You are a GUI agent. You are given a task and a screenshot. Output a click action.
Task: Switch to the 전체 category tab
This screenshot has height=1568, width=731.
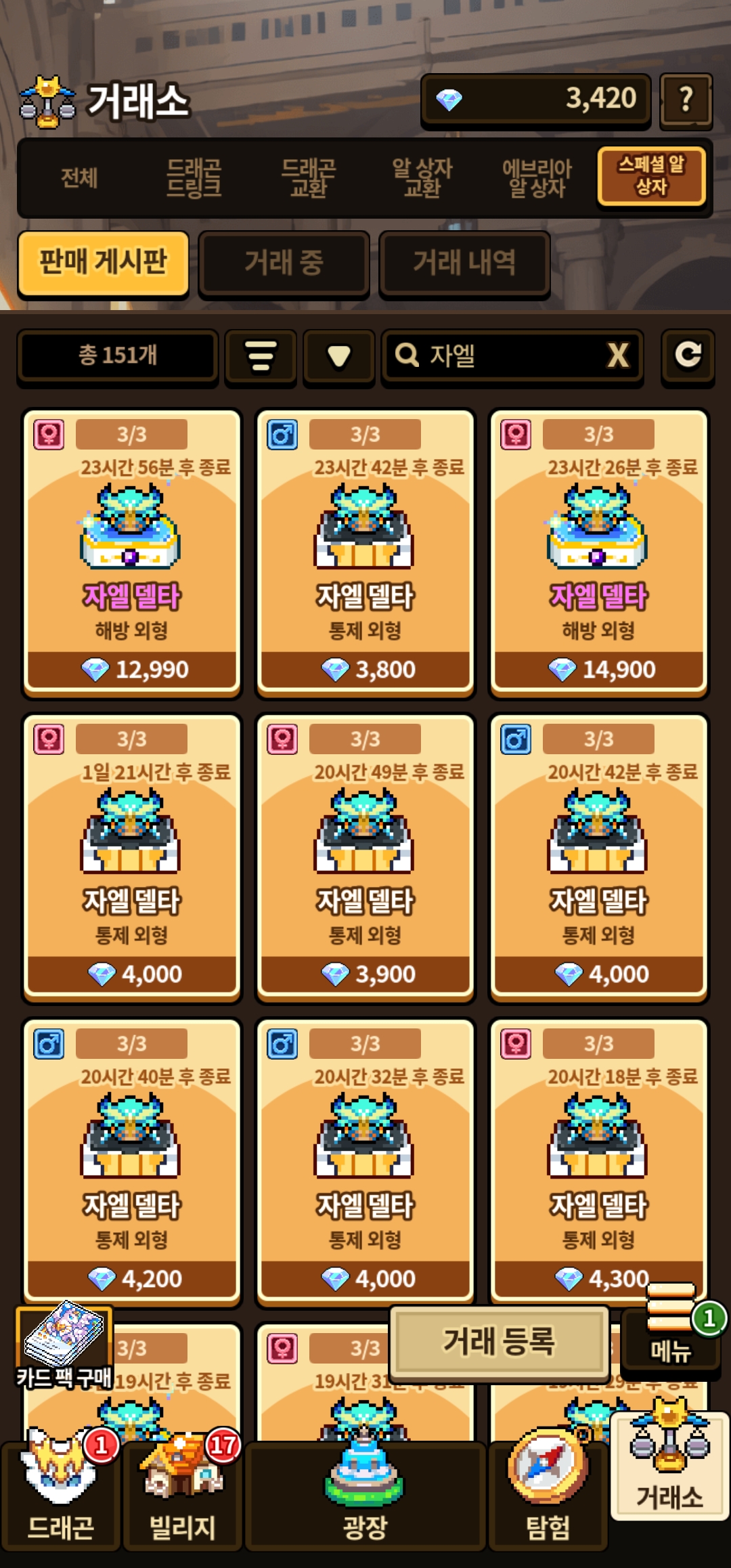point(79,178)
